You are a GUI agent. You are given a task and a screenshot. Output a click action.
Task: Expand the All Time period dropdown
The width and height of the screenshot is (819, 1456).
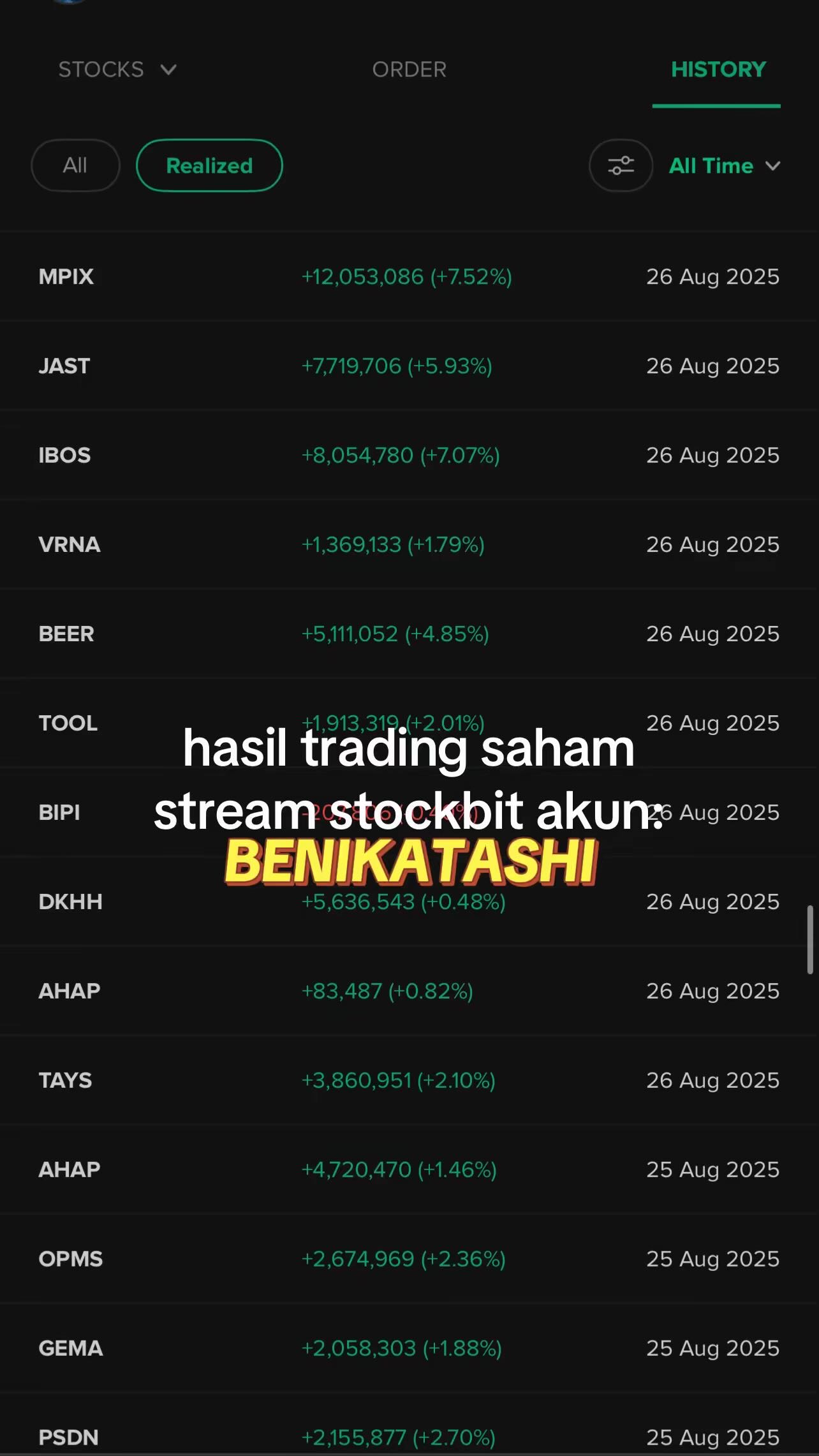point(724,166)
